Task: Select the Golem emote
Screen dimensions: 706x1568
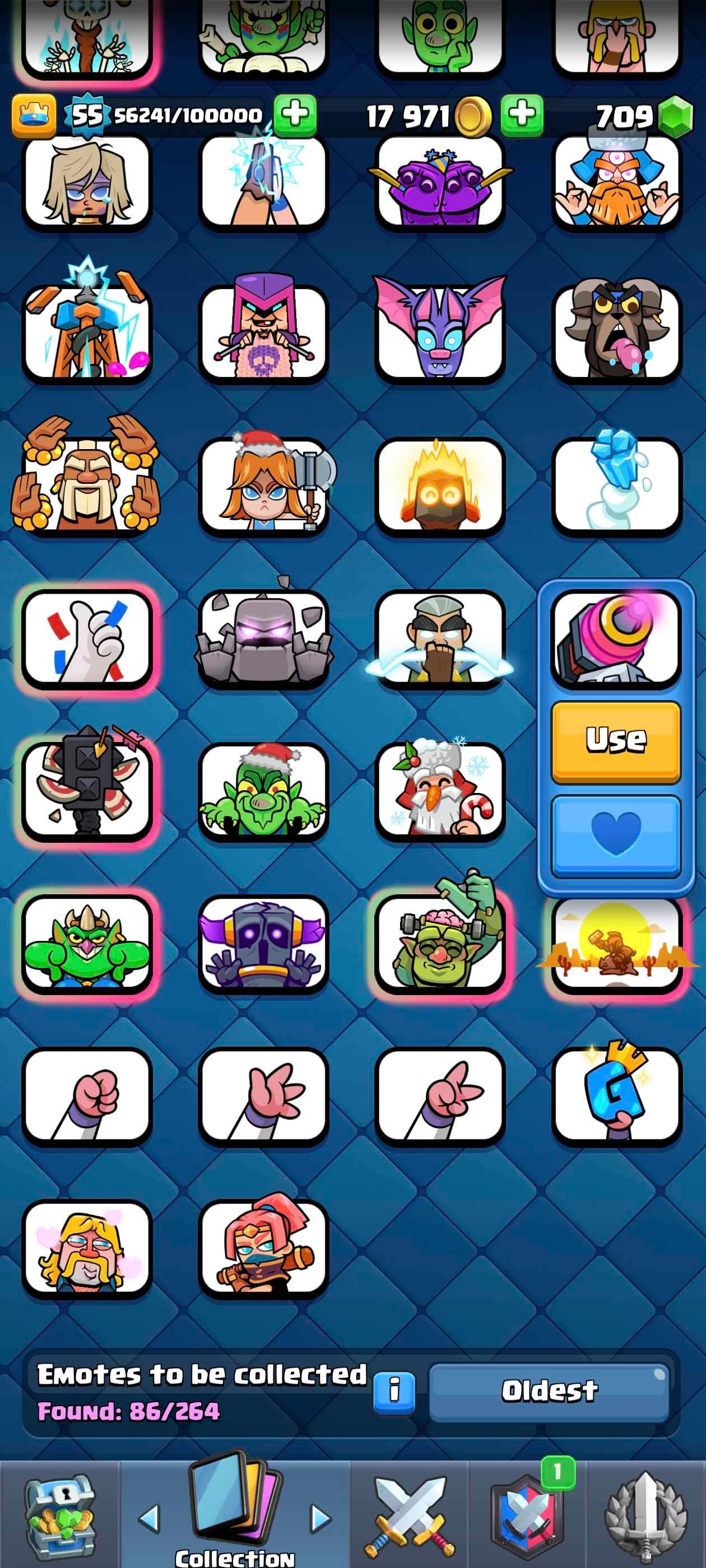Action: point(263,639)
